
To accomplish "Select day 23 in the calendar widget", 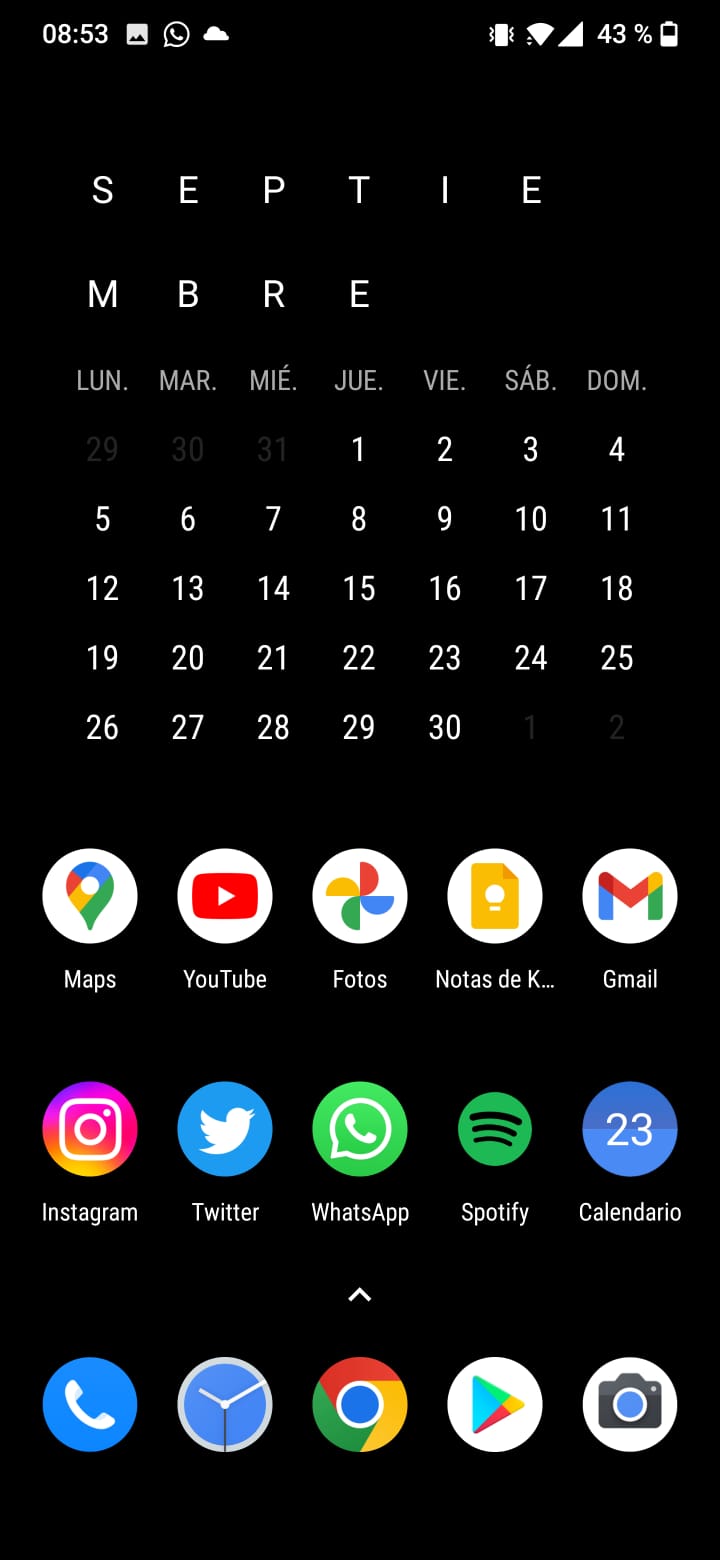I will pos(445,658).
